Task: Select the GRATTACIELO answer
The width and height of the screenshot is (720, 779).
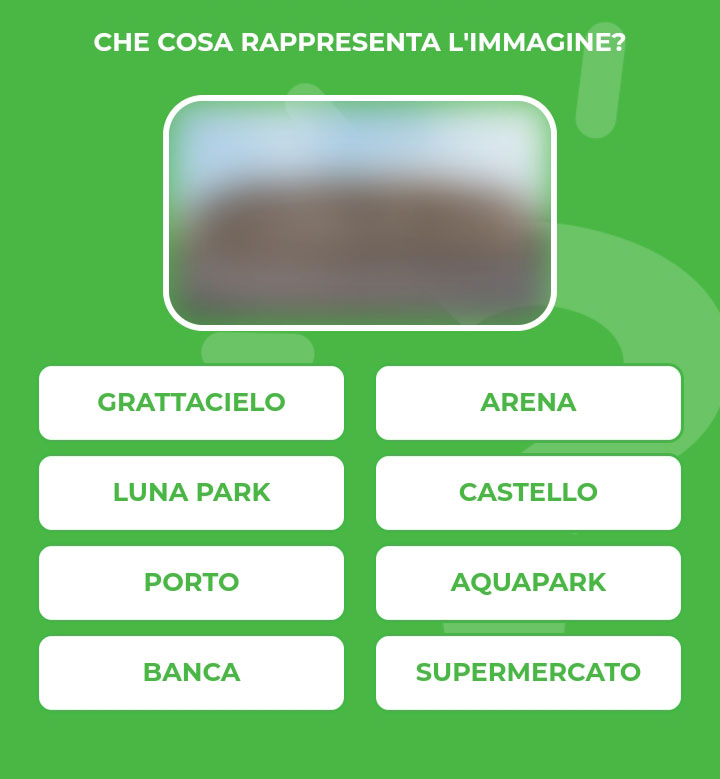Action: 191,403
